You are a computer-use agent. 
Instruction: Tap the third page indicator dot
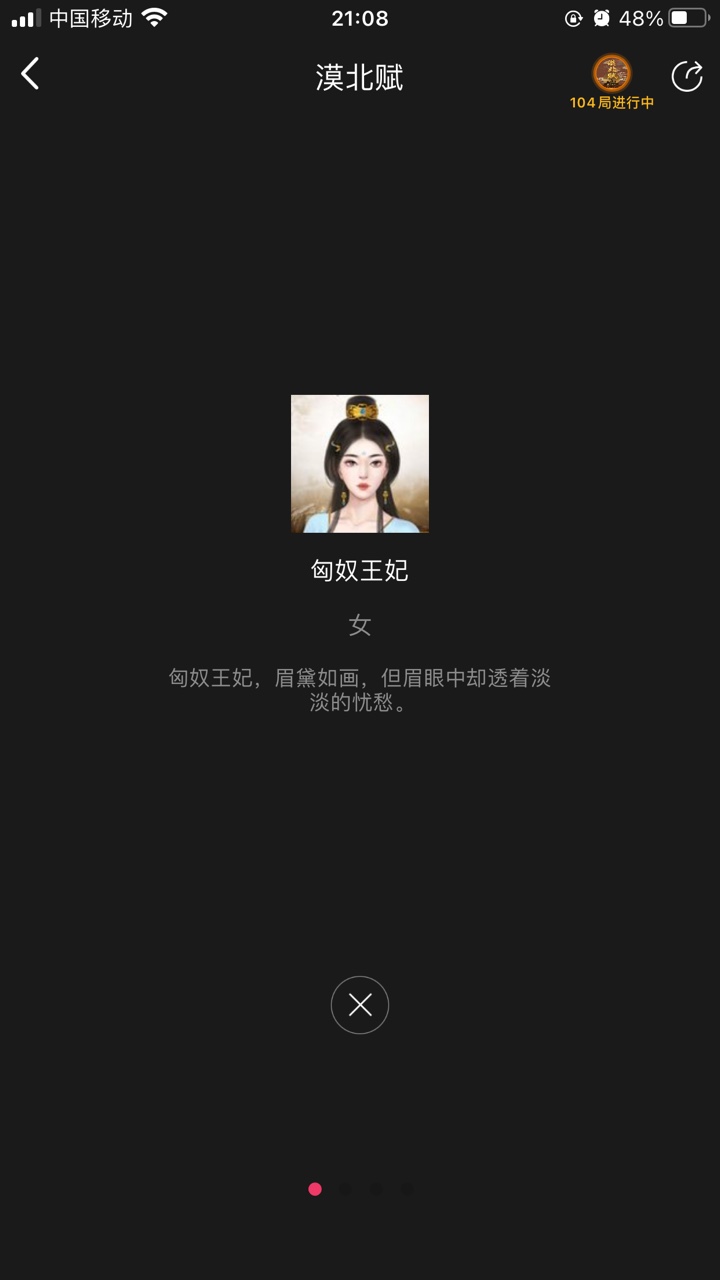tap(375, 1189)
